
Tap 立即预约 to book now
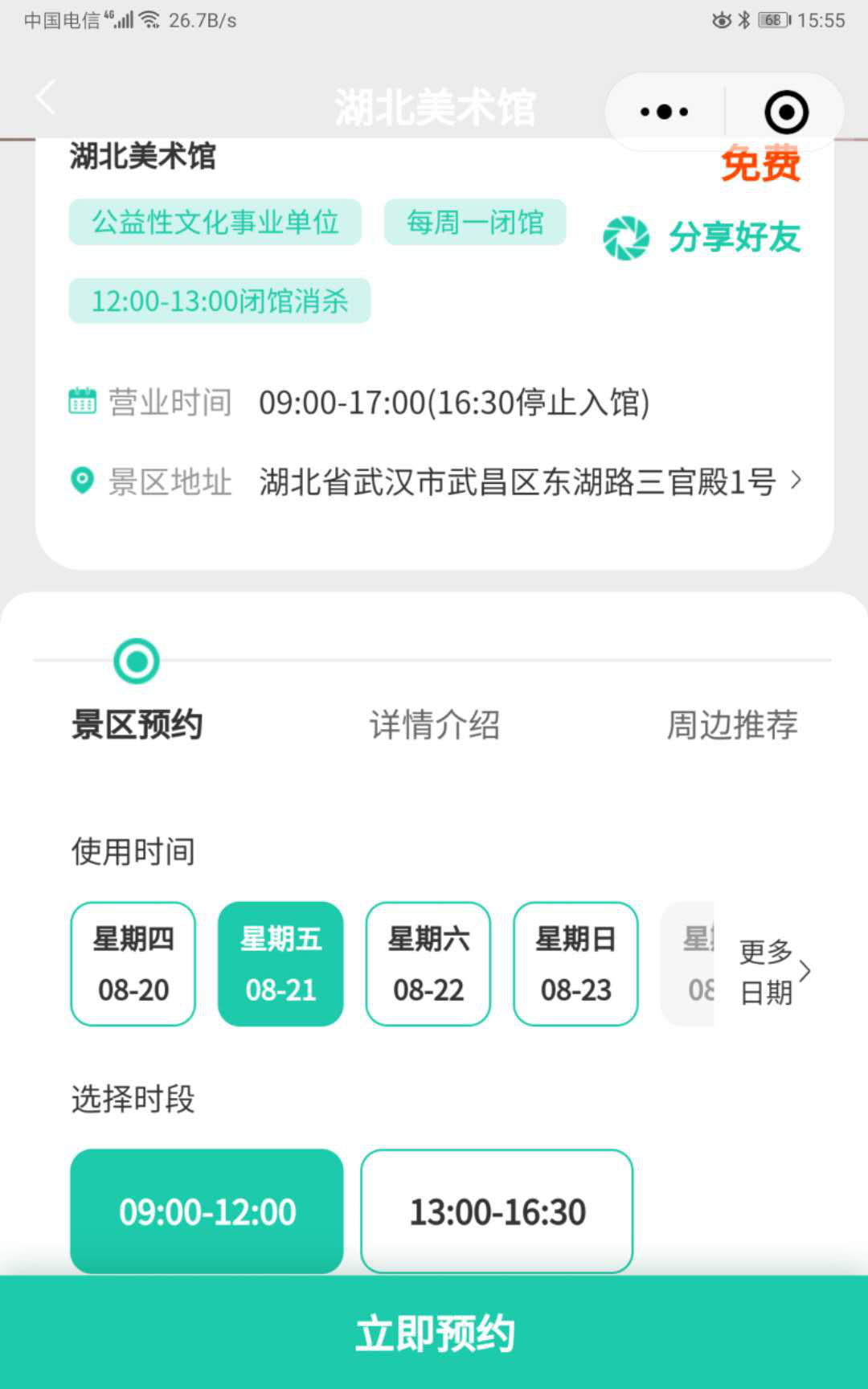(x=434, y=1333)
